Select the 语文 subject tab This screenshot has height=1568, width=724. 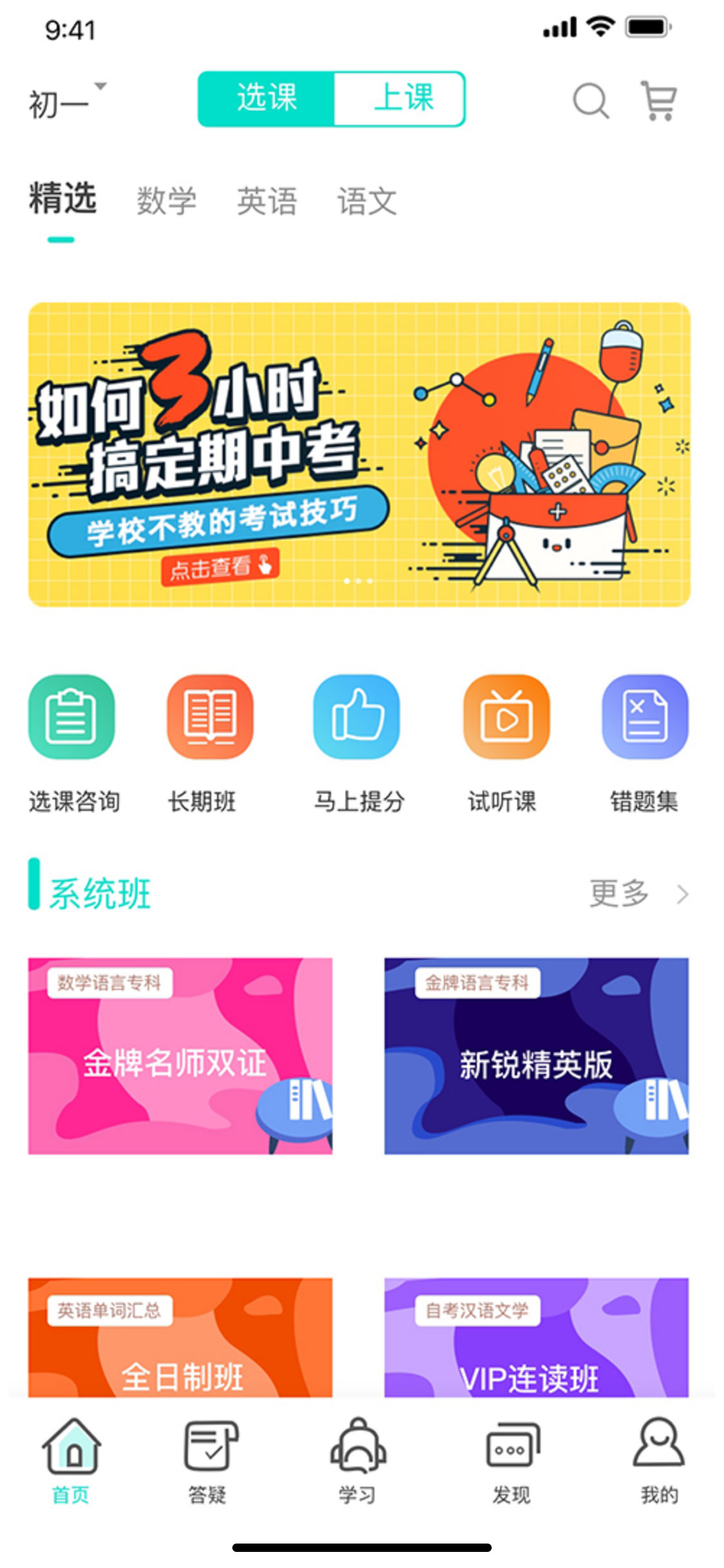click(367, 201)
